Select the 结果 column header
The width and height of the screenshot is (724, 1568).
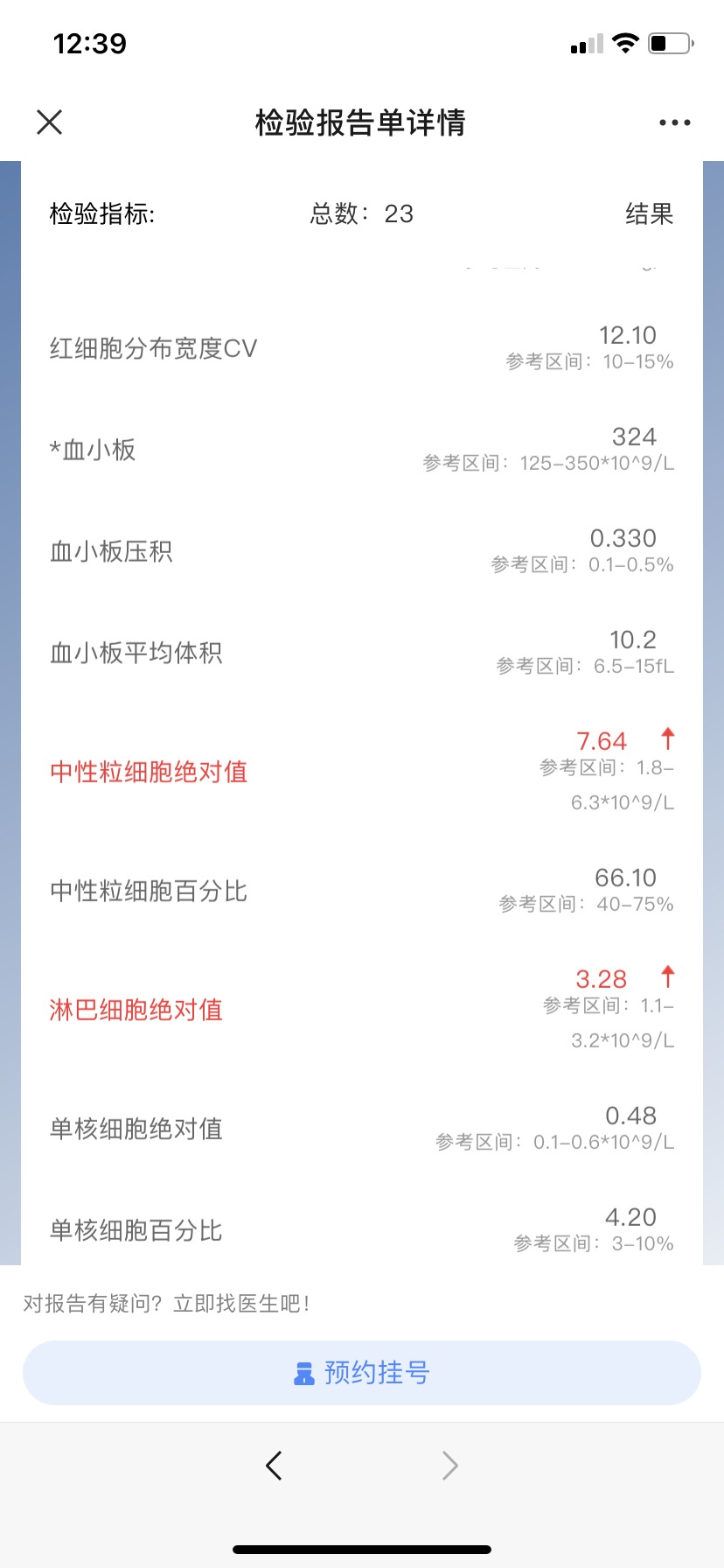[650, 214]
